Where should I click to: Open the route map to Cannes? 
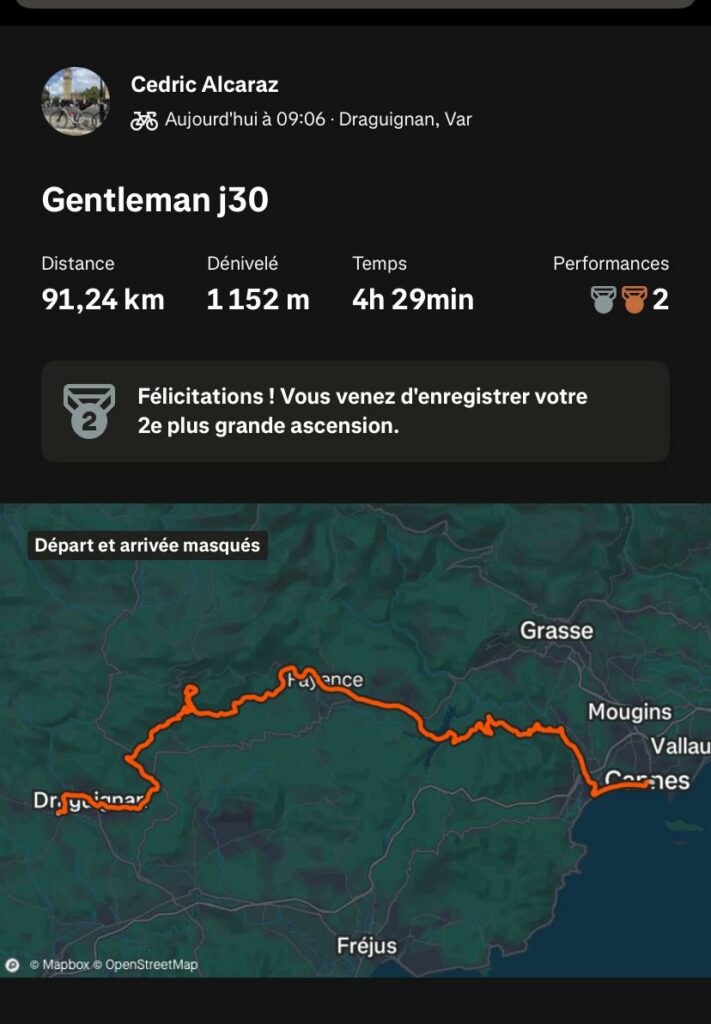pyautogui.click(x=355, y=740)
